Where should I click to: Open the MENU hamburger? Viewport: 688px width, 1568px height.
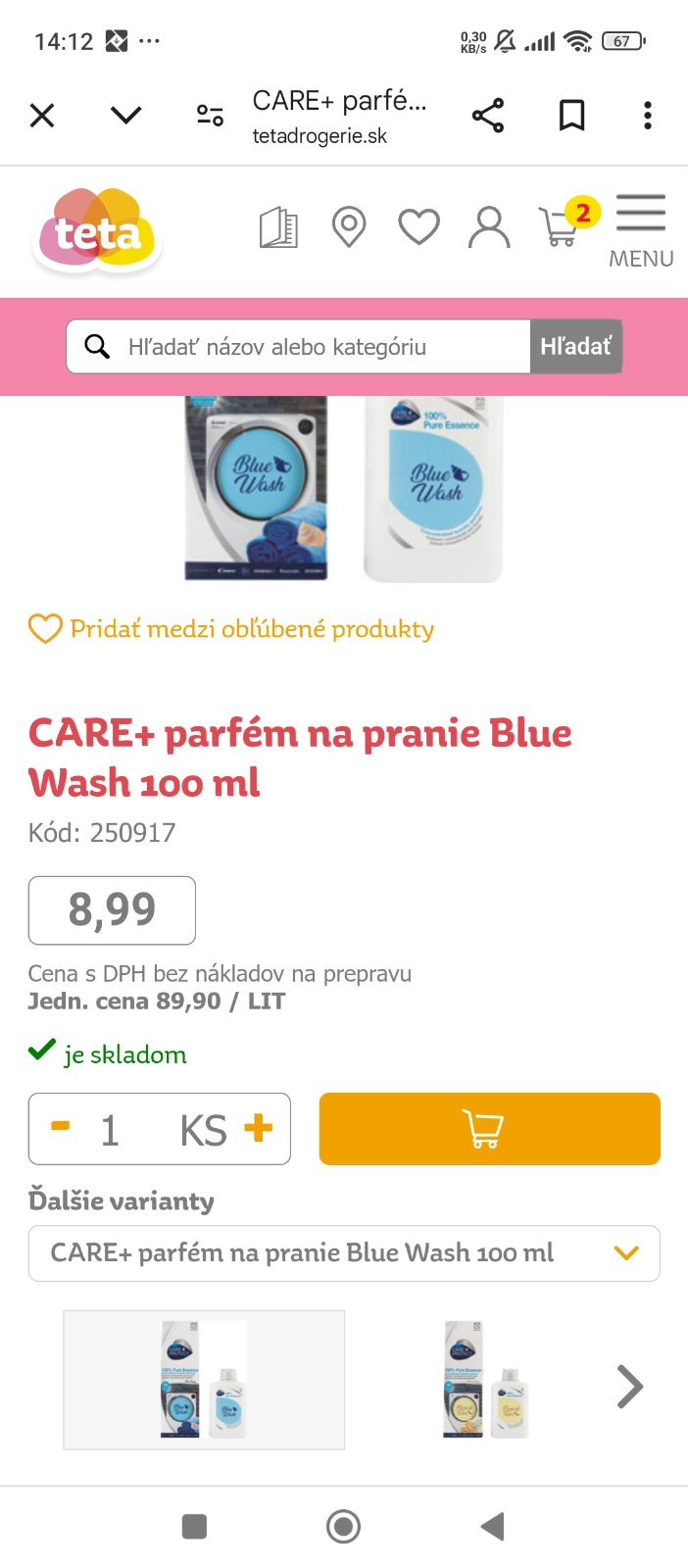tap(641, 229)
